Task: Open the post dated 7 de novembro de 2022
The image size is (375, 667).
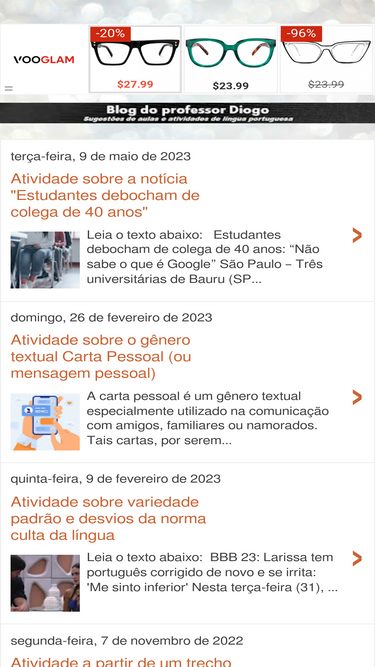Action: pyautogui.click(x=121, y=661)
